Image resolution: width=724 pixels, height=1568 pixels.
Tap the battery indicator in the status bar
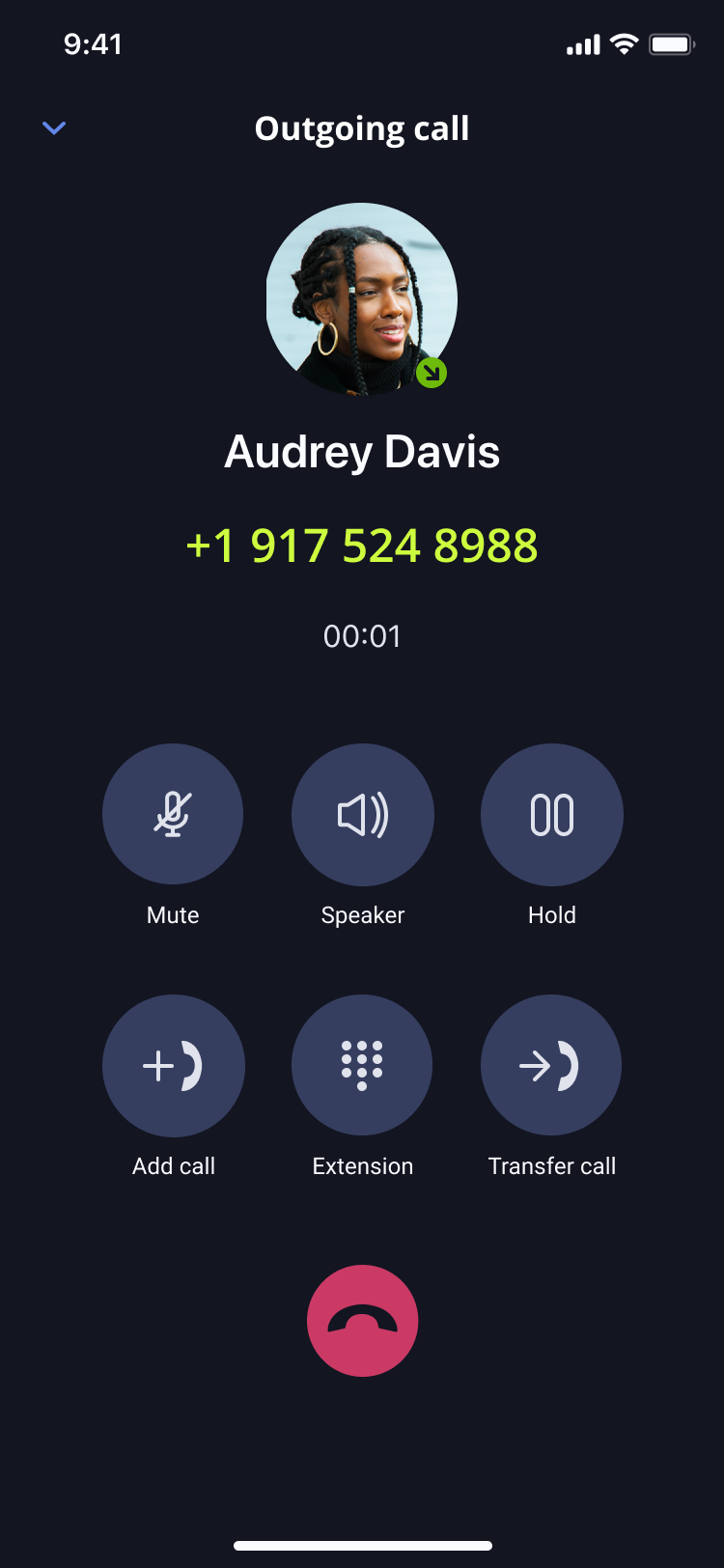[672, 43]
